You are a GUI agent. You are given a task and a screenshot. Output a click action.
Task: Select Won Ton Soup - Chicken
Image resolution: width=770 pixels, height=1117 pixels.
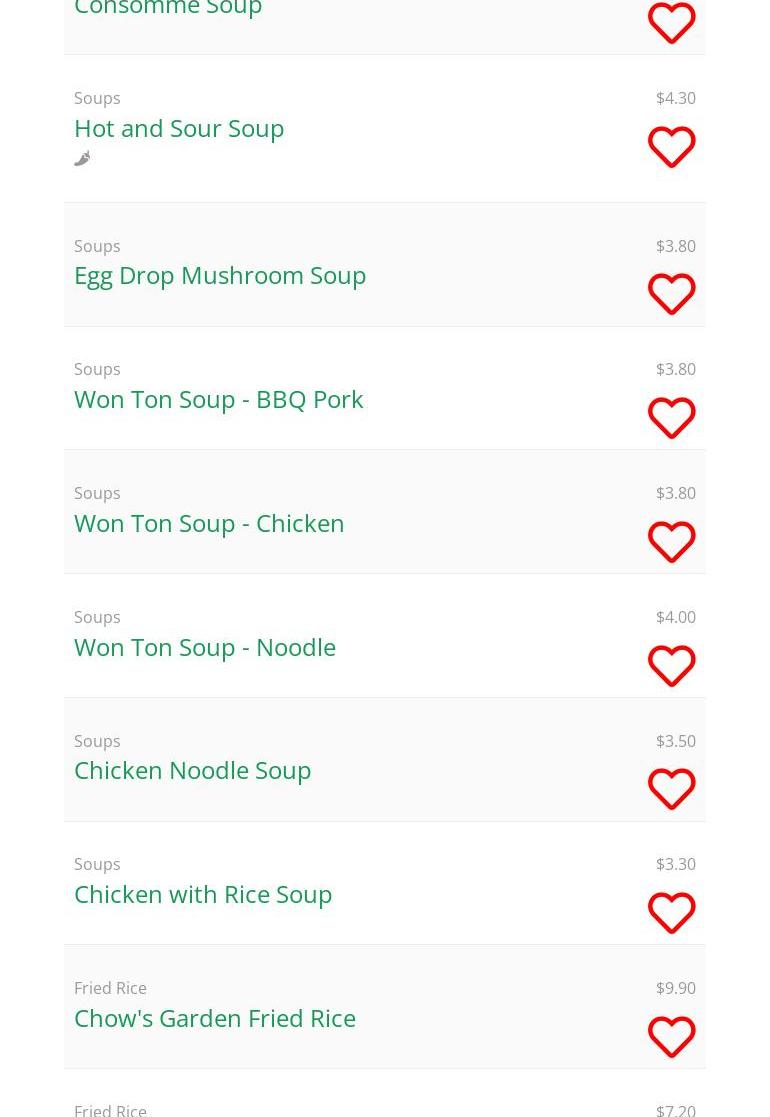coord(209,523)
